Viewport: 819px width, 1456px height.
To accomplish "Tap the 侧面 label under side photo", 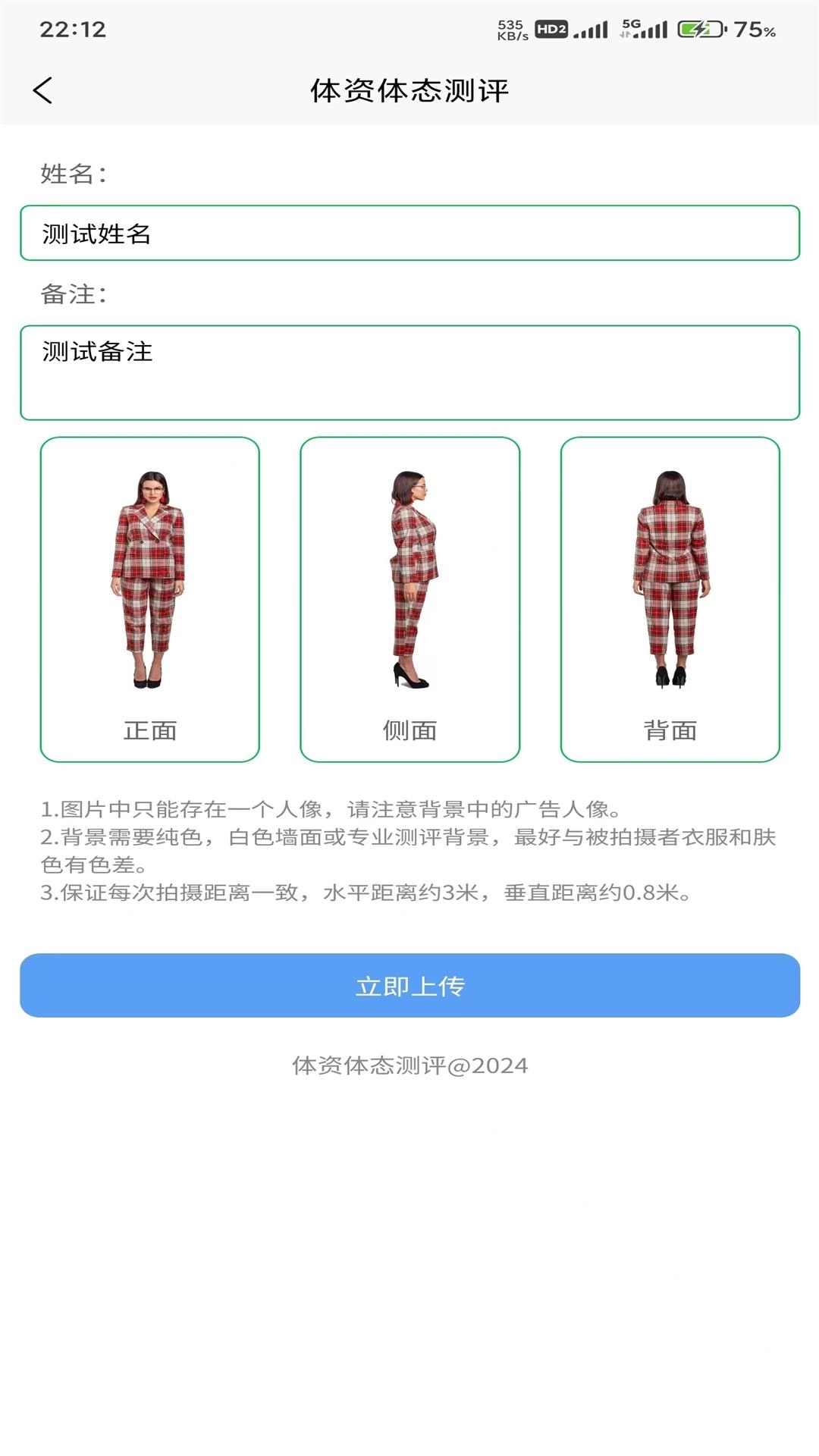I will click(x=409, y=730).
